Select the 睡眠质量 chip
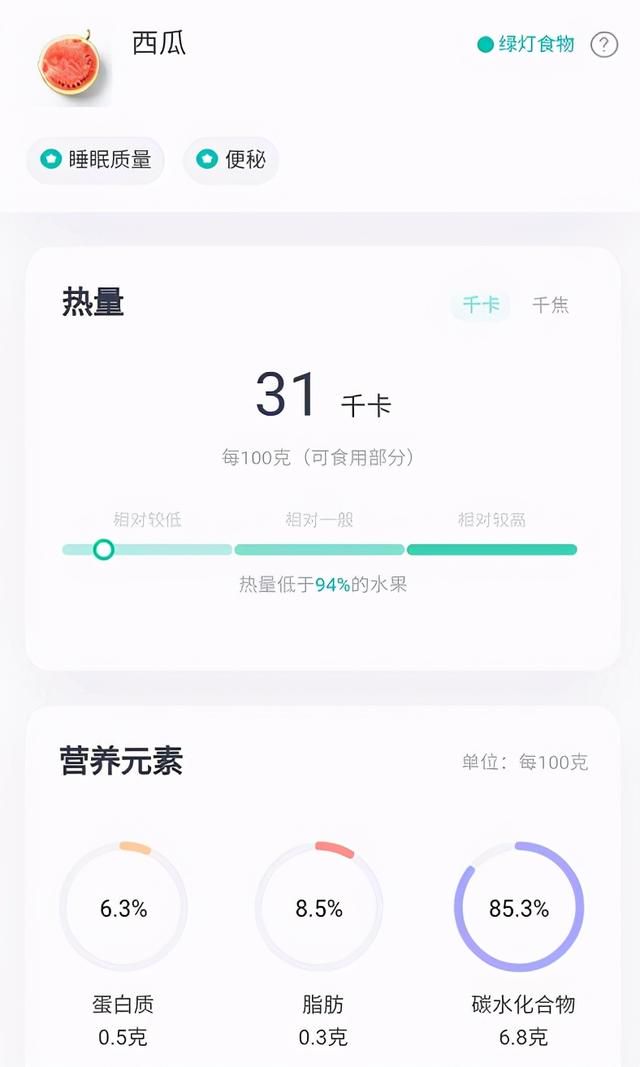The width and height of the screenshot is (640, 1067). point(96,159)
